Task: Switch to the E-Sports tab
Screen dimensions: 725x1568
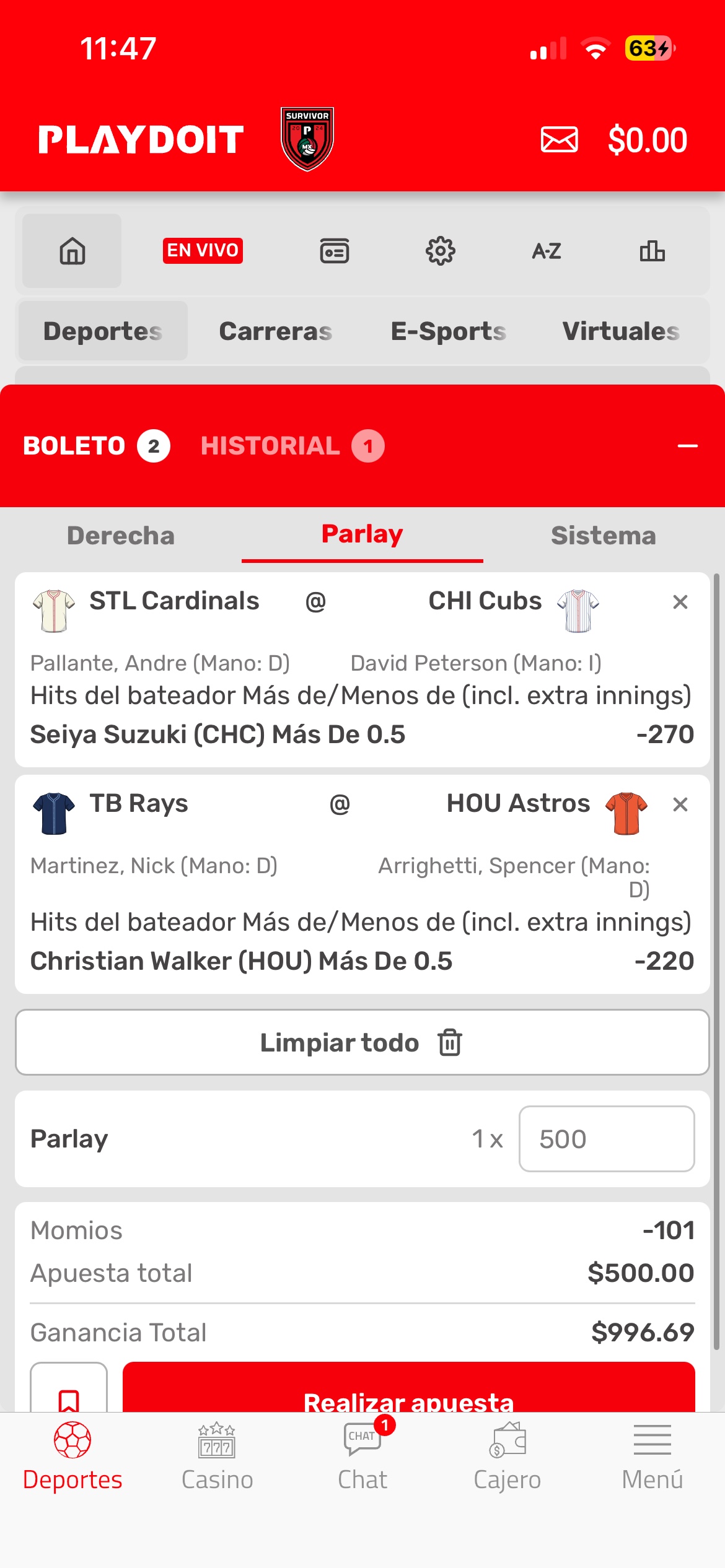Action: 449,331
